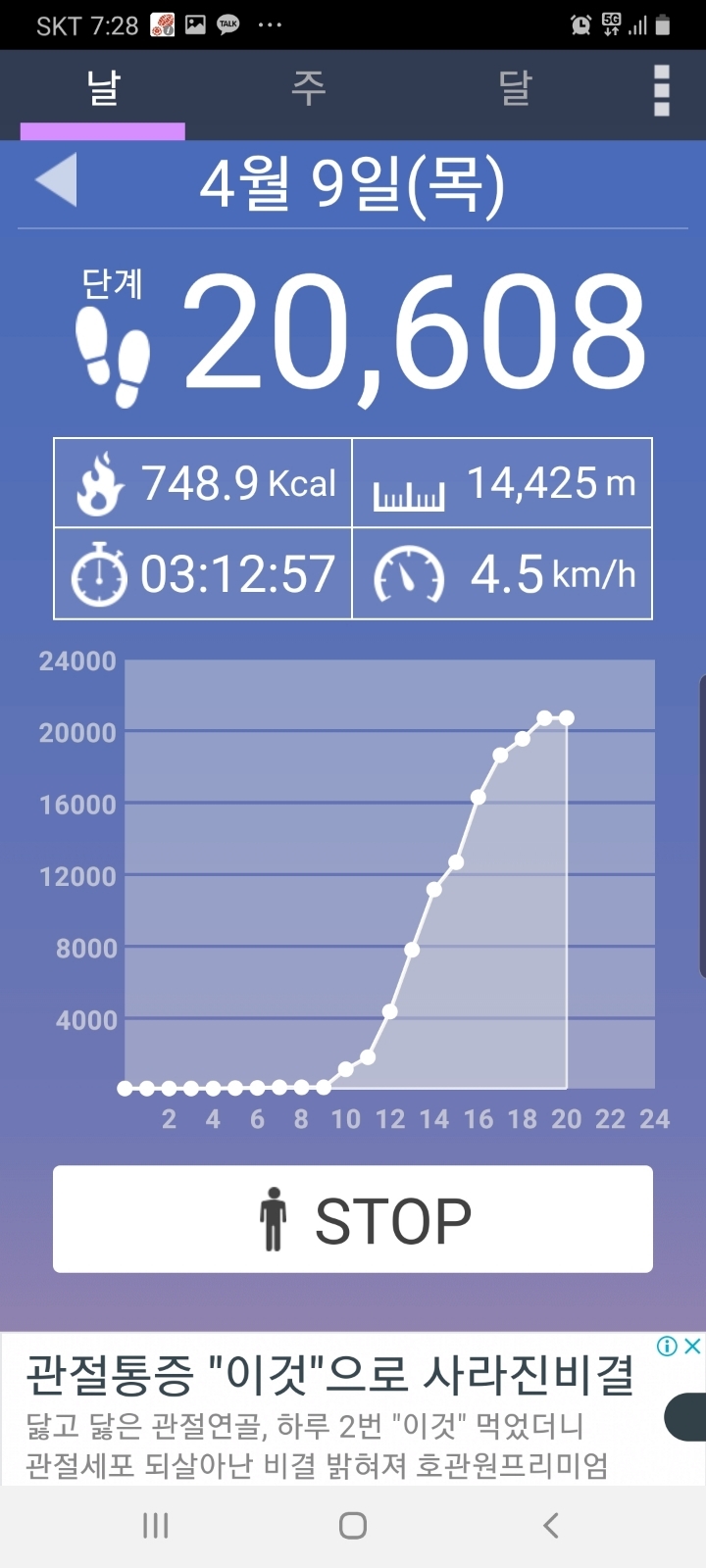Tap the system back button

click(x=551, y=1525)
